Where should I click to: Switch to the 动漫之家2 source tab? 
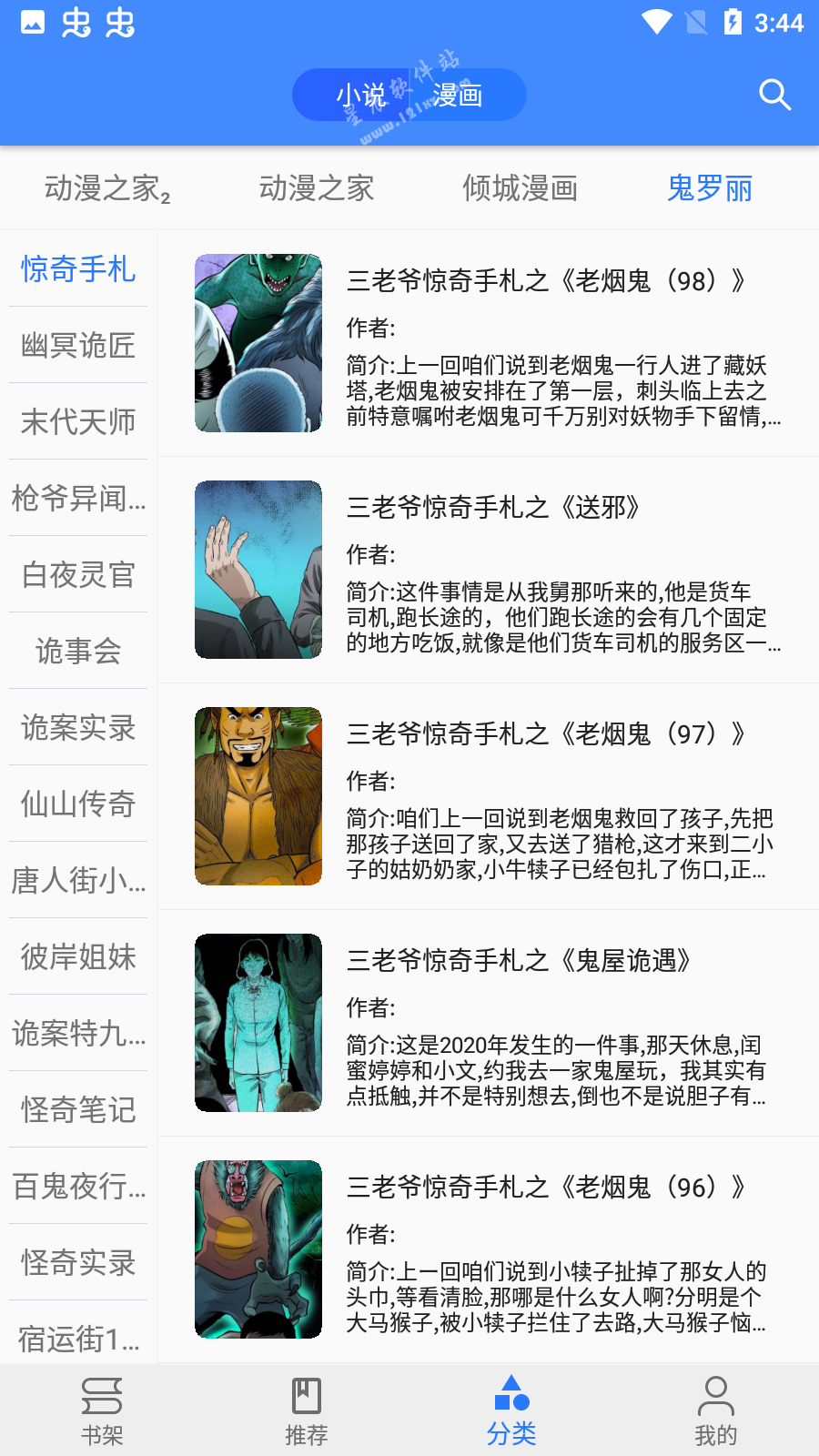107,188
